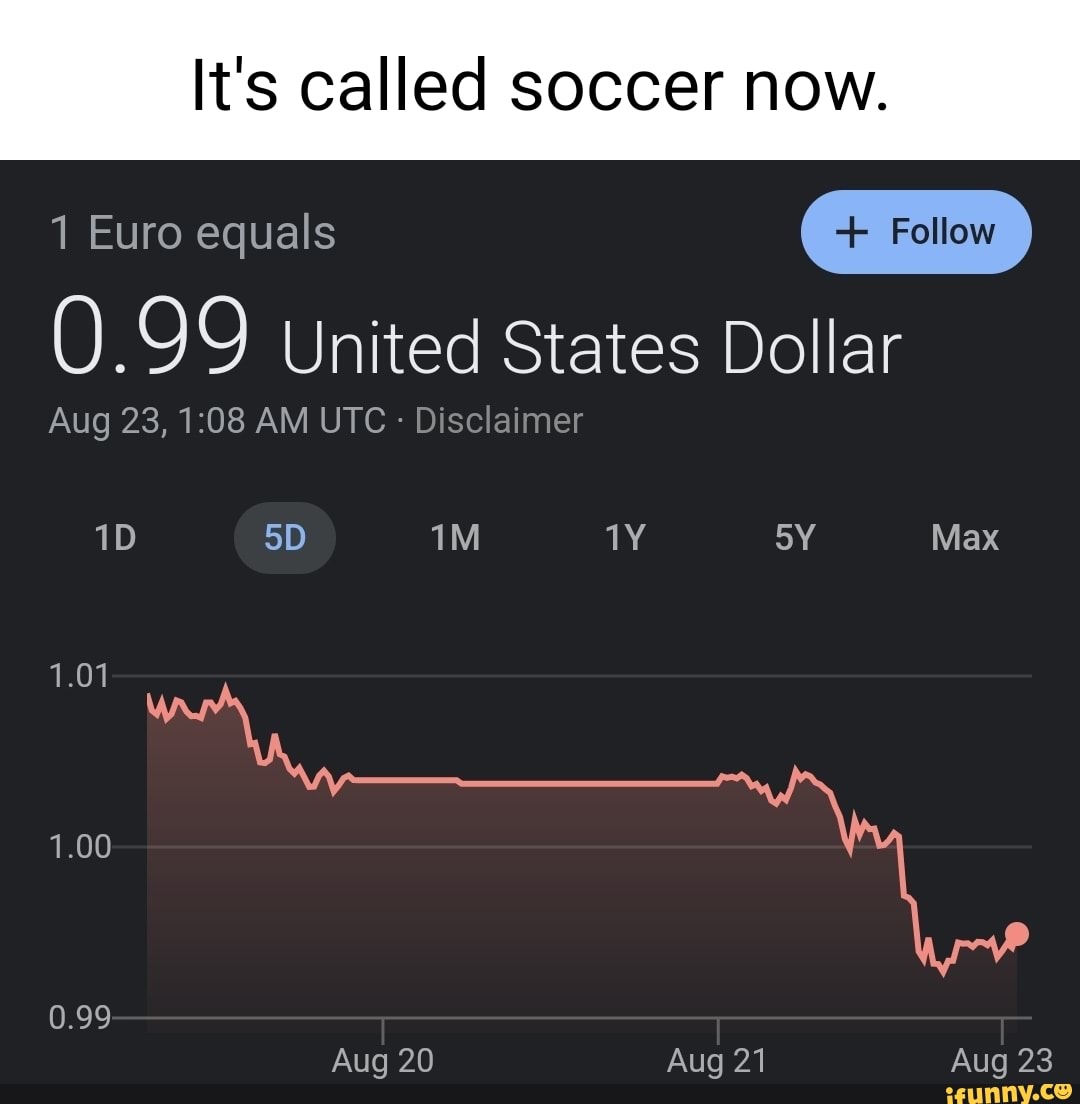The width and height of the screenshot is (1080, 1104).
Task: Click the Aug 20 axis label
Action: pos(381,1061)
